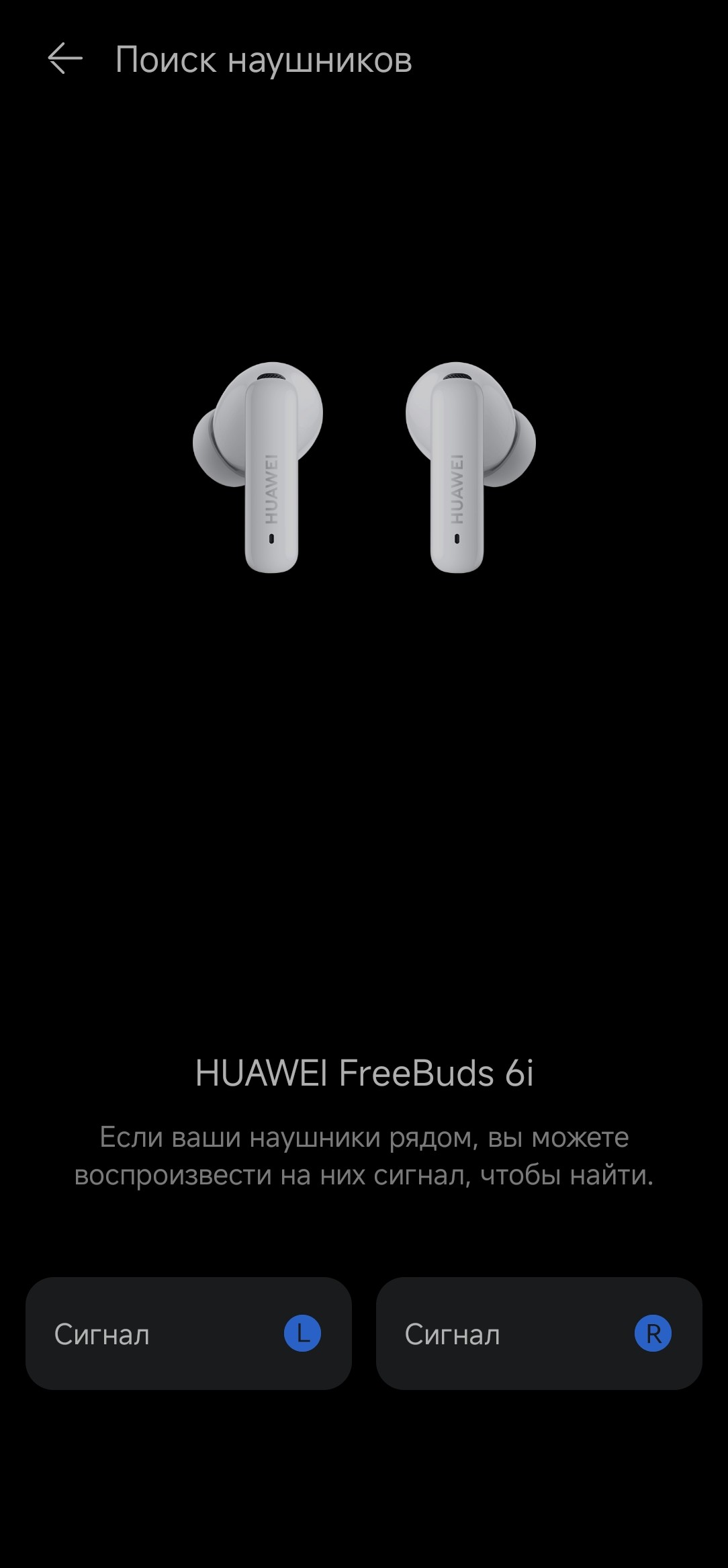Play Сигнал on the right (R) earbud
The image size is (728, 1568).
click(539, 1334)
